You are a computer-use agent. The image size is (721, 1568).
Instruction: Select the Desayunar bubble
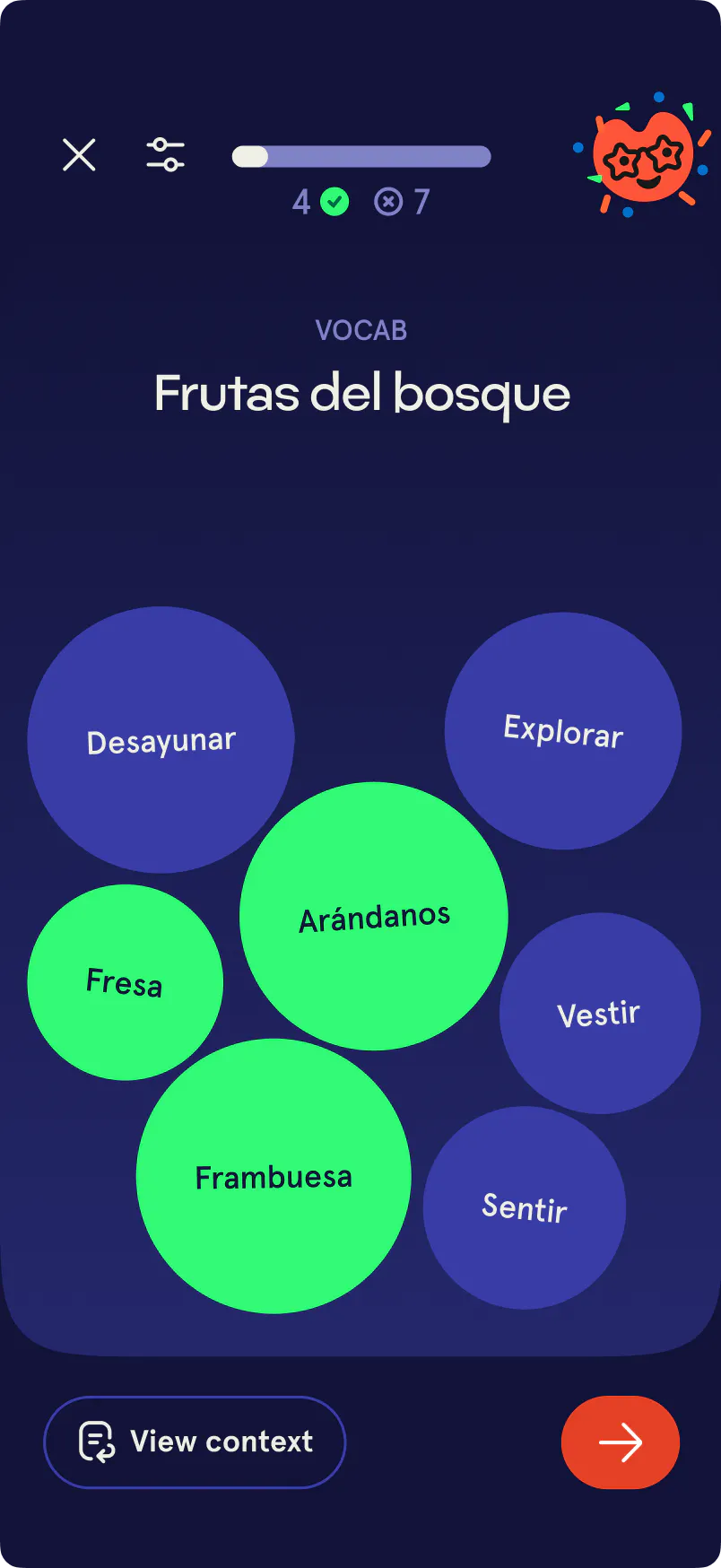click(161, 741)
